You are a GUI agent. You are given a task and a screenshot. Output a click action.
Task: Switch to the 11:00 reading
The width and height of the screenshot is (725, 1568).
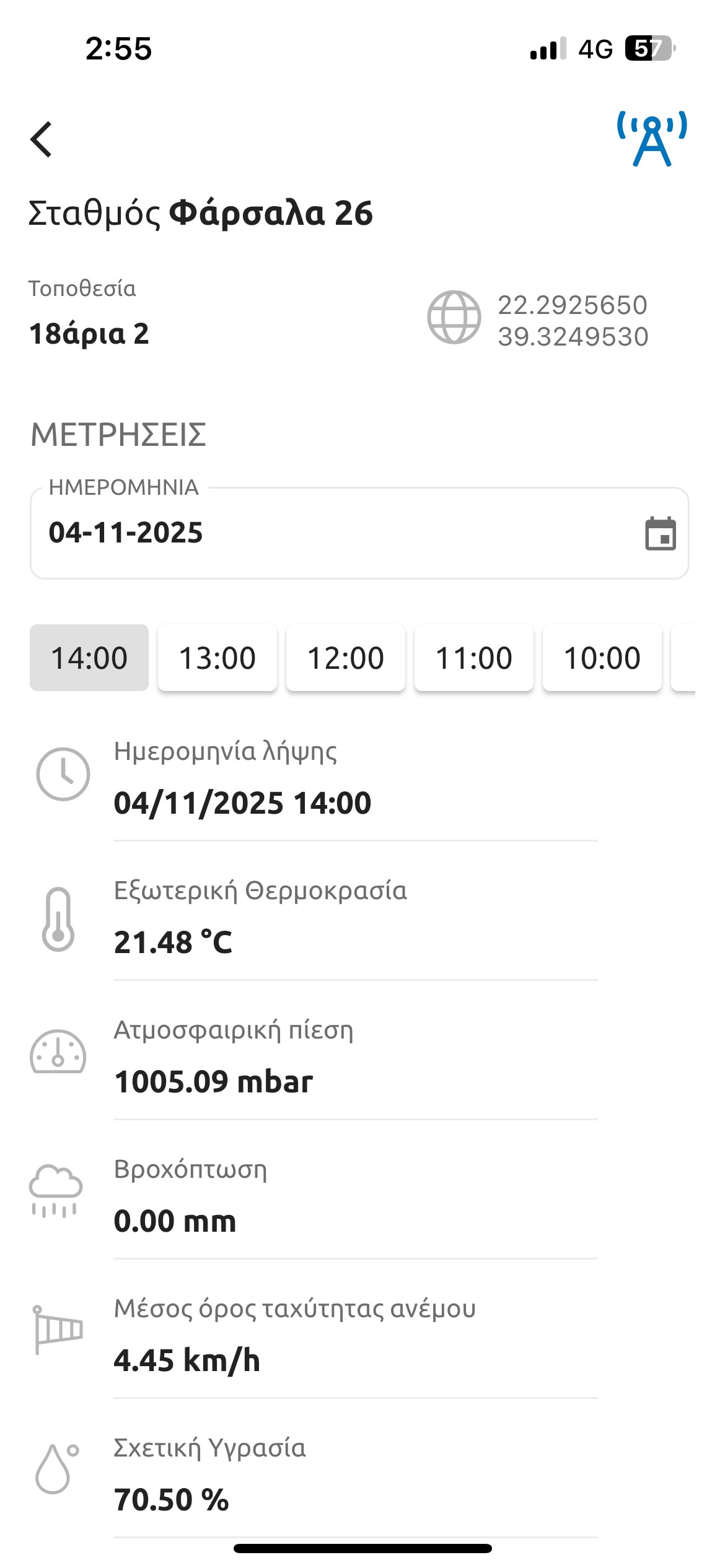pos(474,658)
